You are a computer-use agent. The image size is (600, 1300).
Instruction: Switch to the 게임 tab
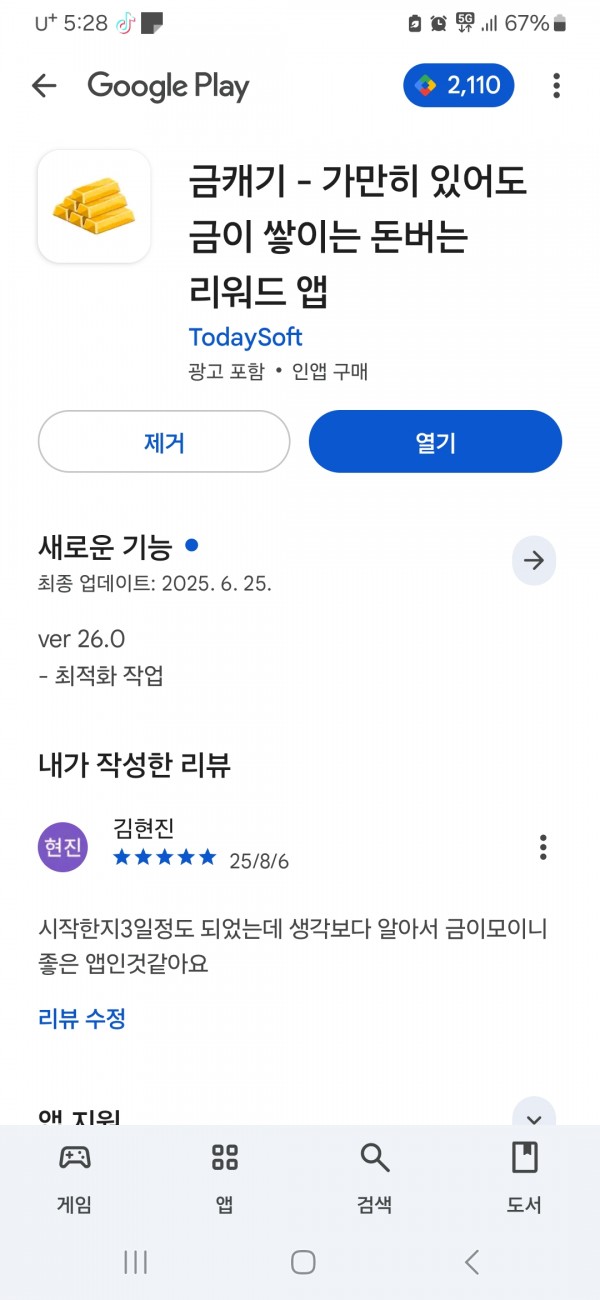tap(74, 1177)
